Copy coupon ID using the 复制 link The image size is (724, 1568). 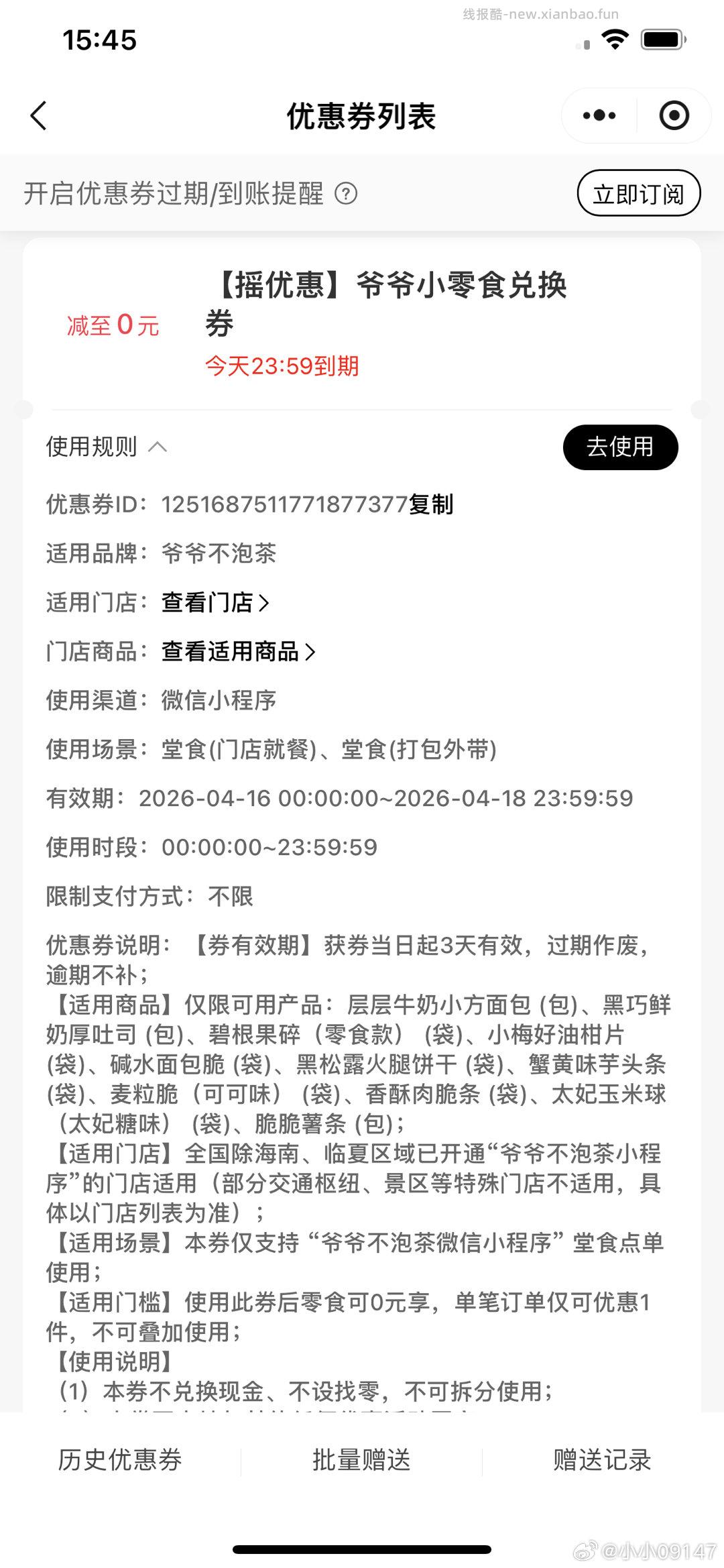[431, 505]
